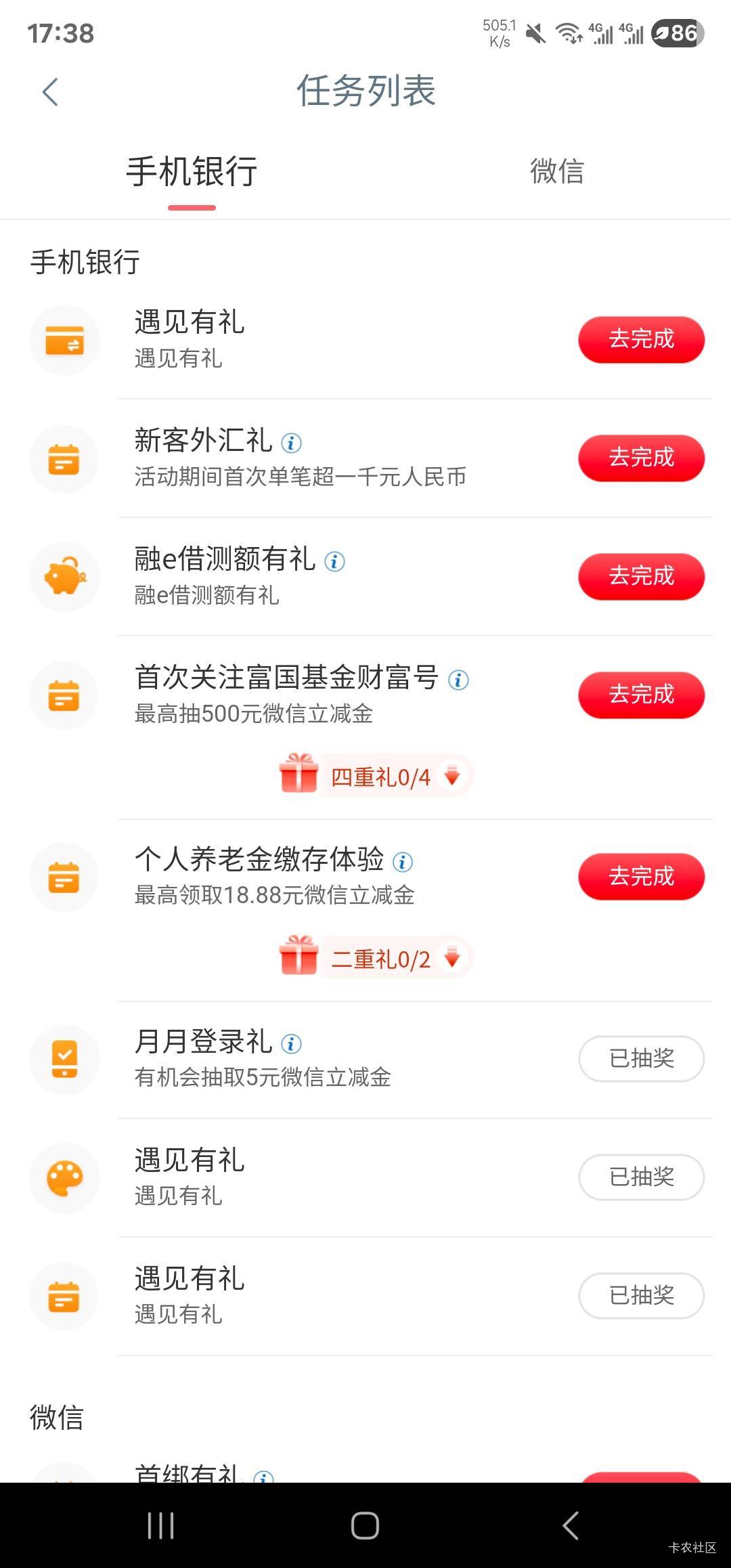Select the 手机银行 tab

point(192,171)
